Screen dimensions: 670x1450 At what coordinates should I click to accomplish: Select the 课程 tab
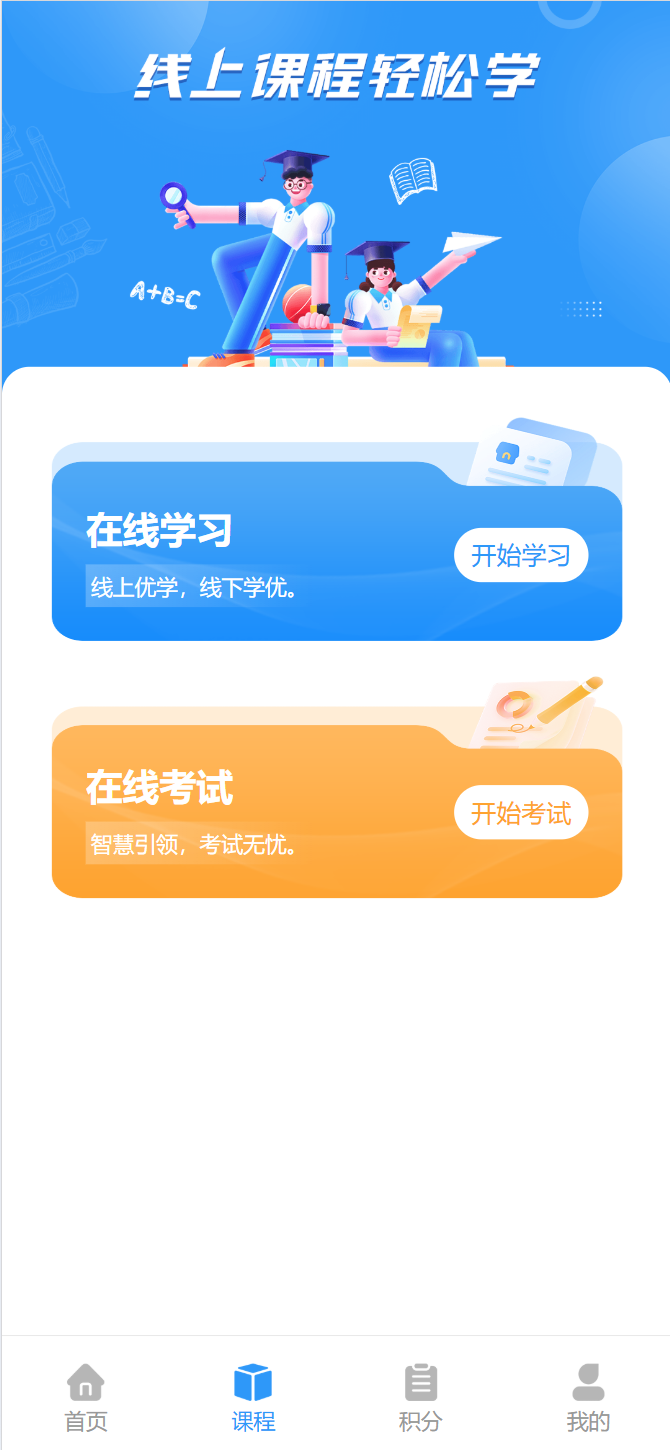point(253,1397)
